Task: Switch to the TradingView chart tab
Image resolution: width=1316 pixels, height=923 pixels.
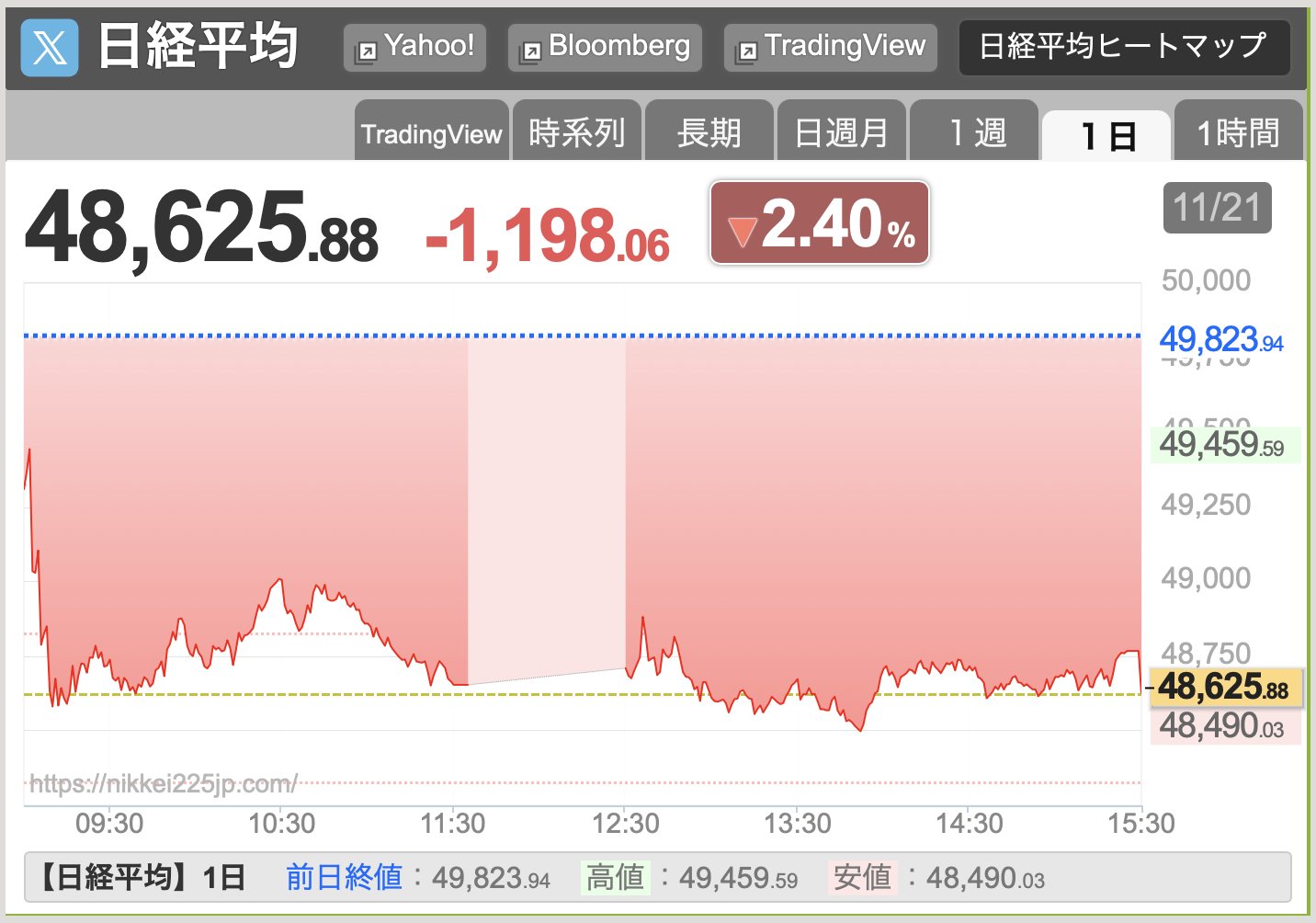Action: (x=431, y=133)
